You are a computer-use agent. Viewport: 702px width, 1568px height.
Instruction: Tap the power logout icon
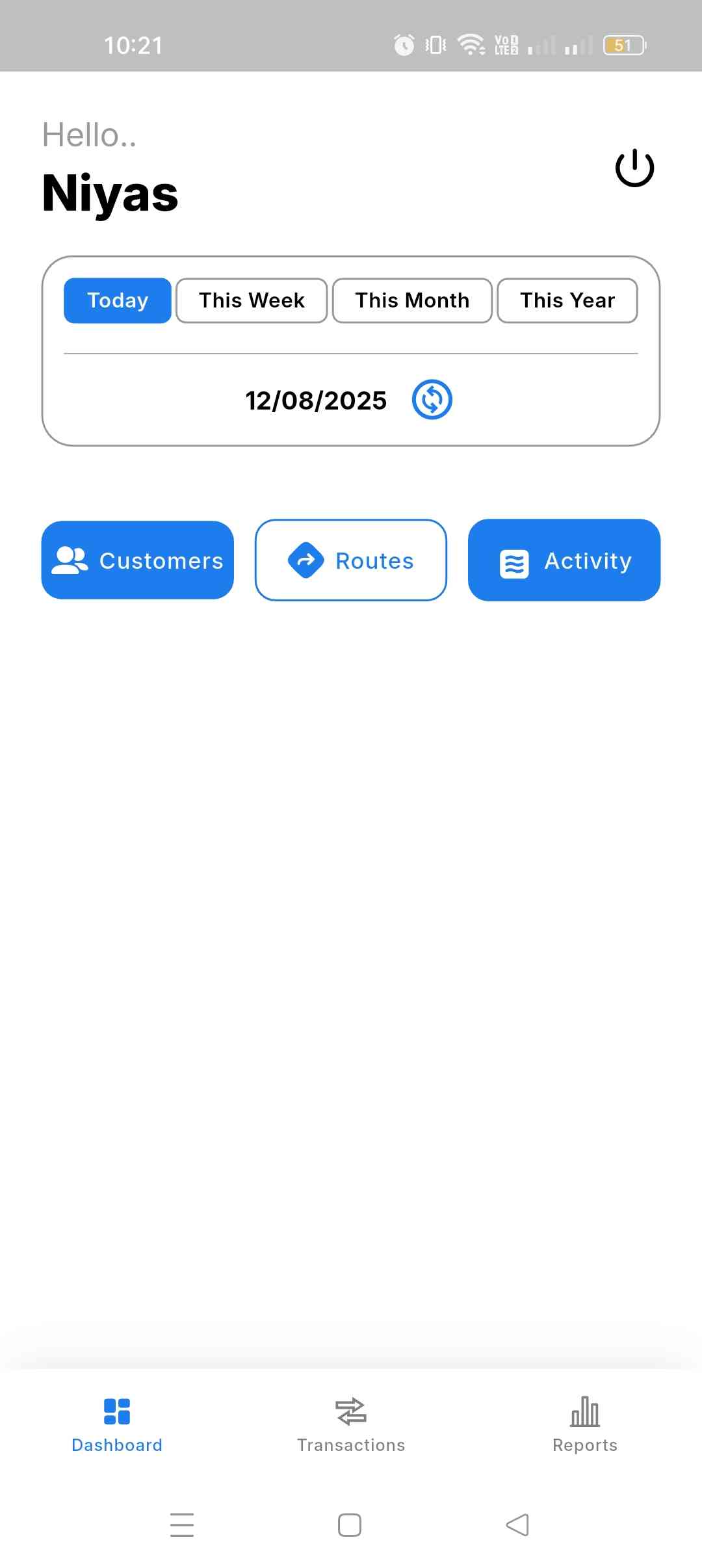[634, 168]
